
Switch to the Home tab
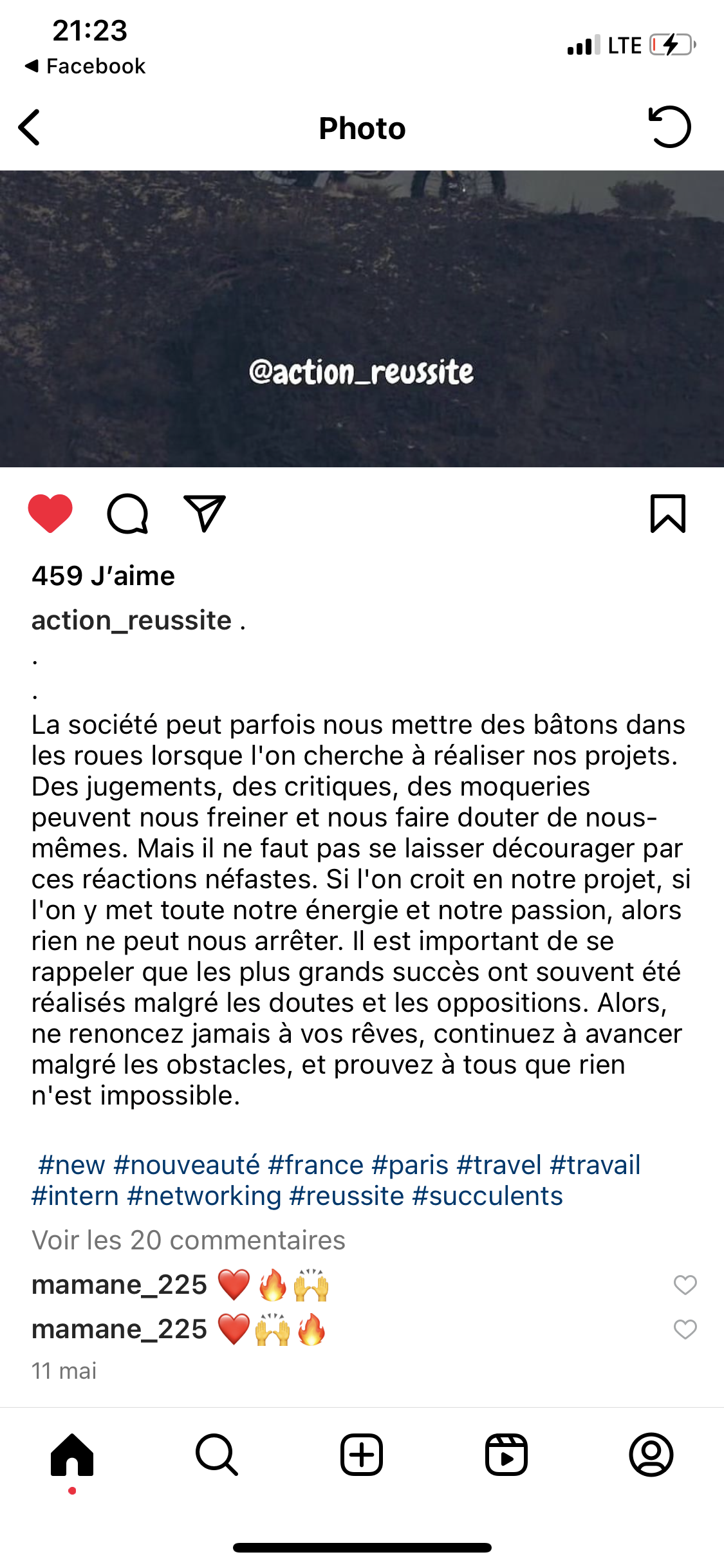[x=72, y=1455]
